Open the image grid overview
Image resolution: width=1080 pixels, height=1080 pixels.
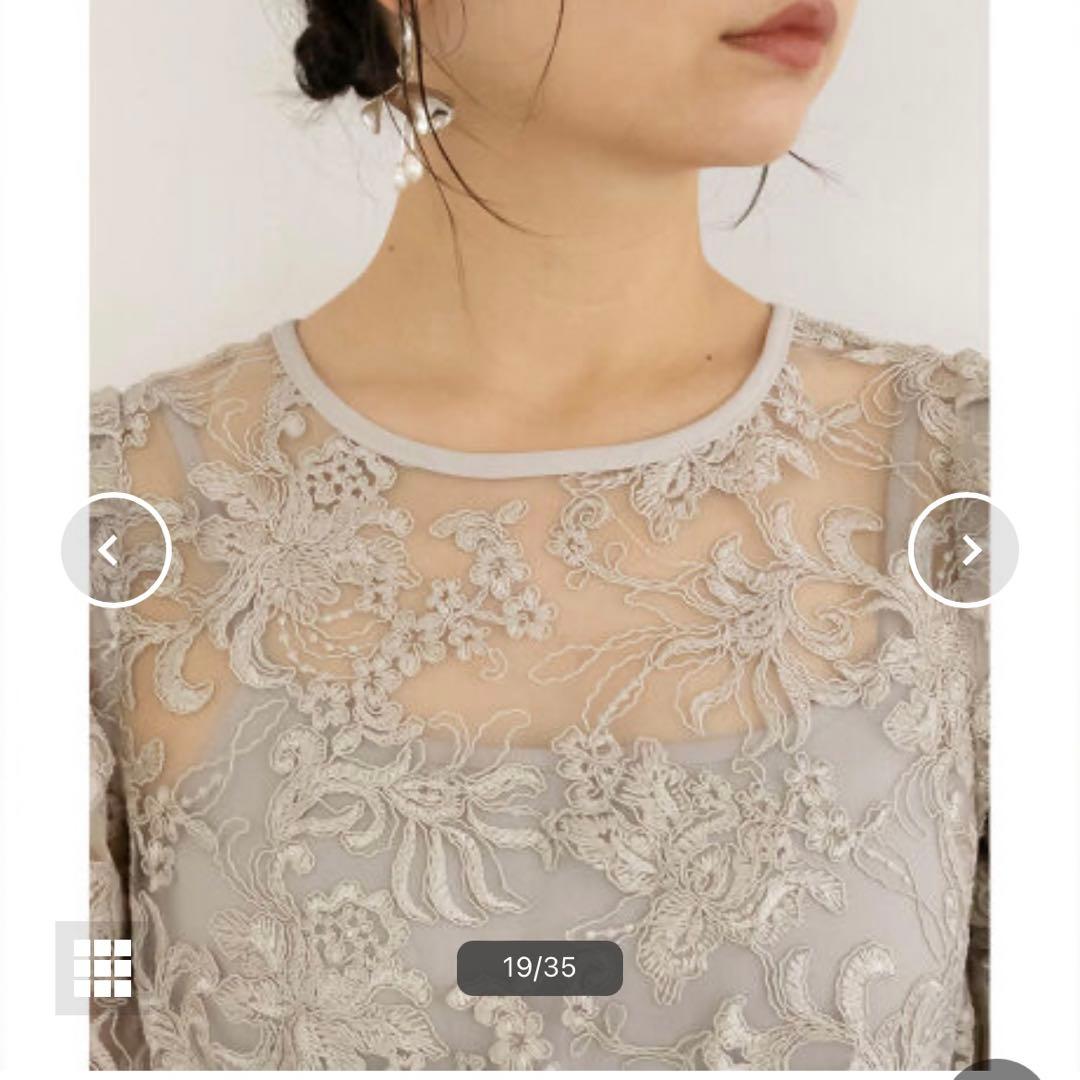102,967
